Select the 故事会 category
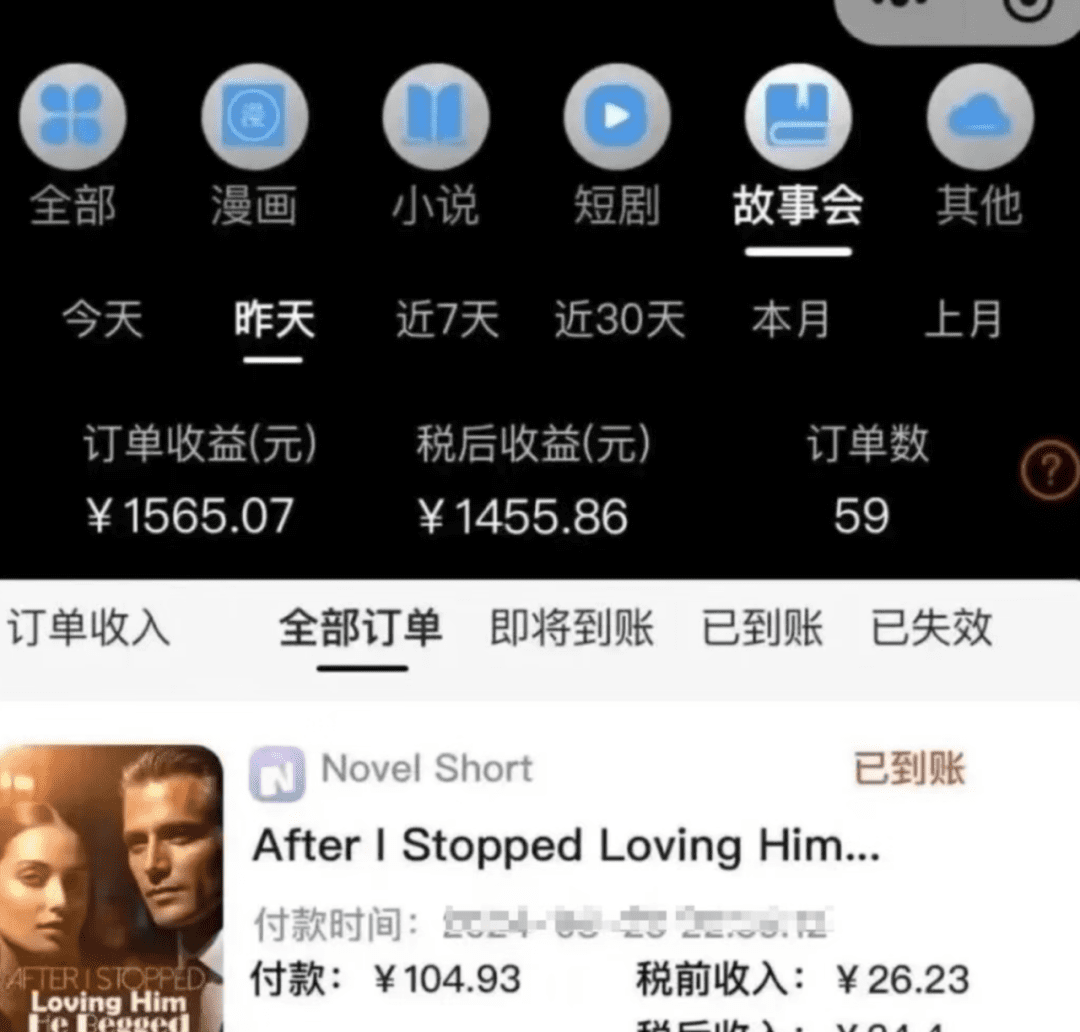 [x=797, y=150]
